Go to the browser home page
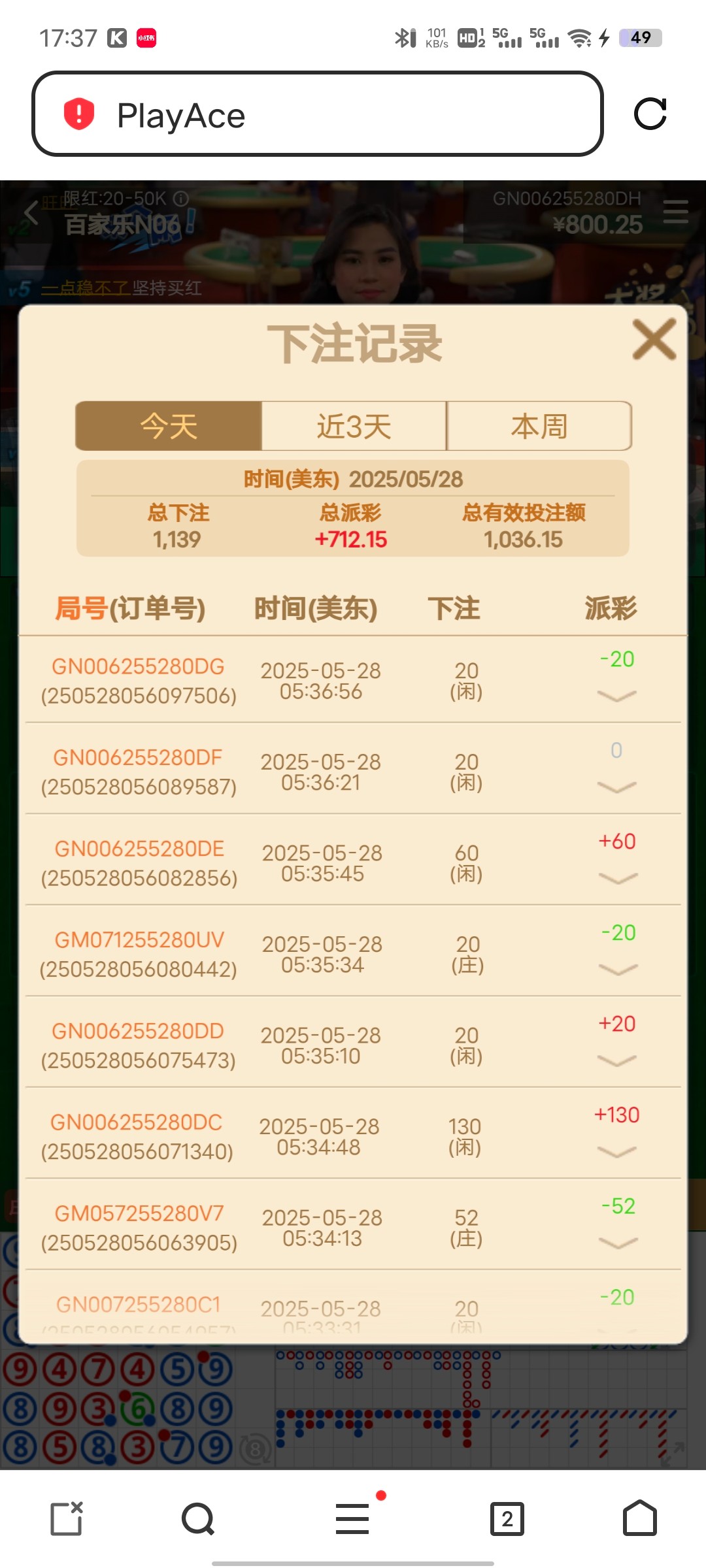Viewport: 706px width, 1568px height. tap(640, 1518)
